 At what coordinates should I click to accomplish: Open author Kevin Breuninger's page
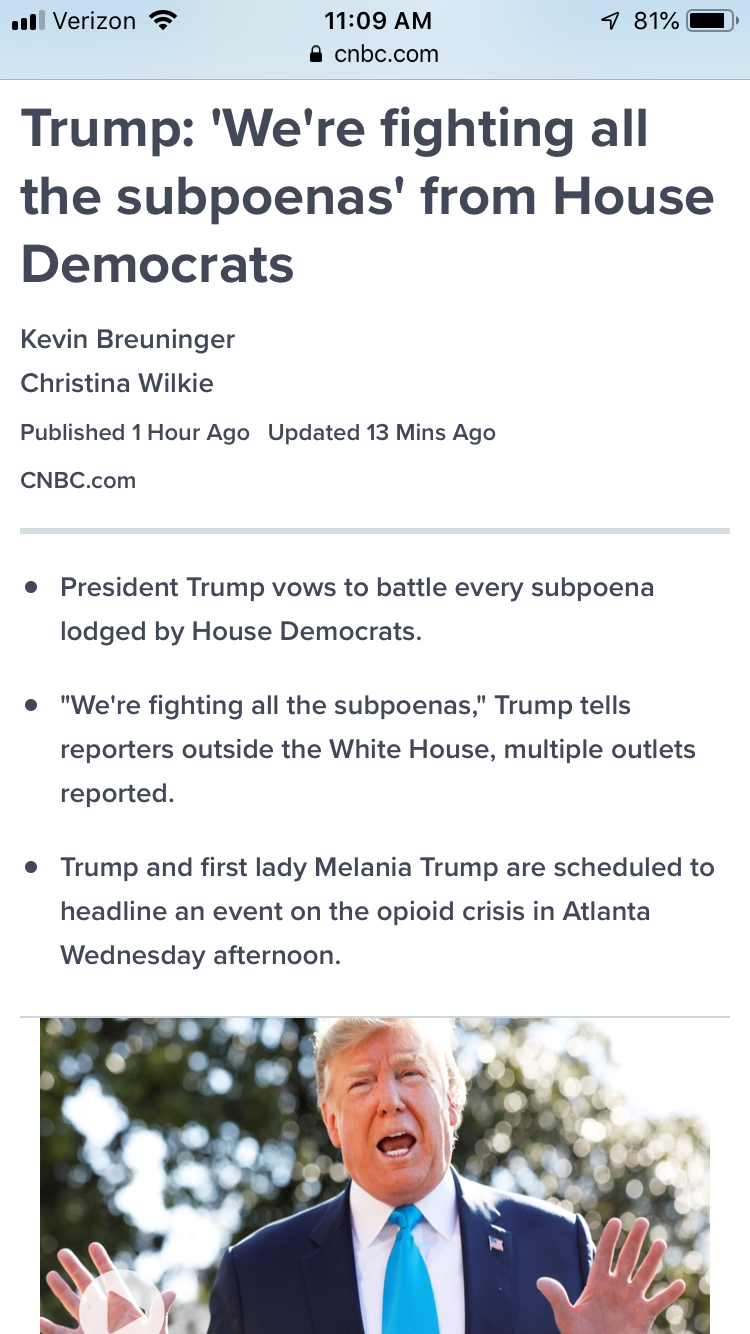(x=128, y=339)
